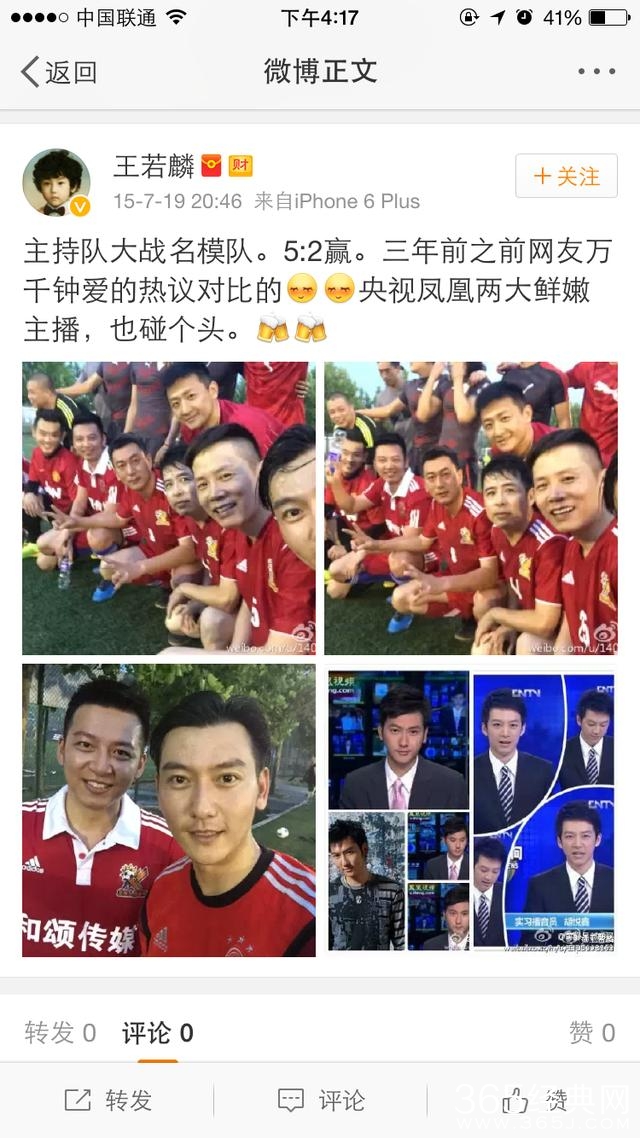View the first team group photo
This screenshot has height=1138, width=640.
point(168,508)
